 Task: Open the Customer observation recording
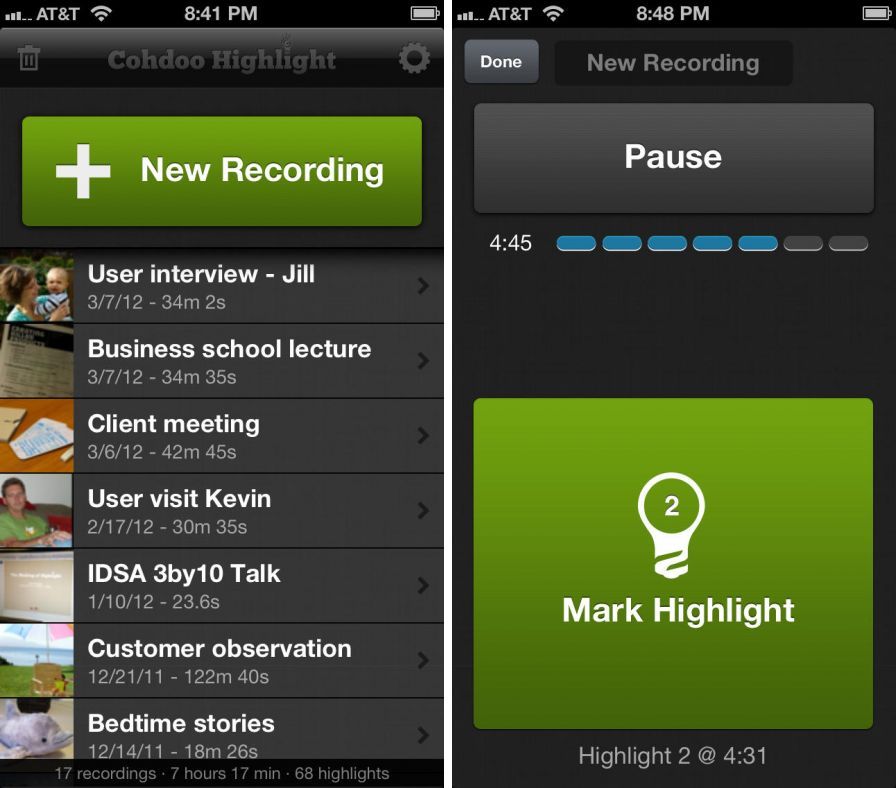point(222,661)
